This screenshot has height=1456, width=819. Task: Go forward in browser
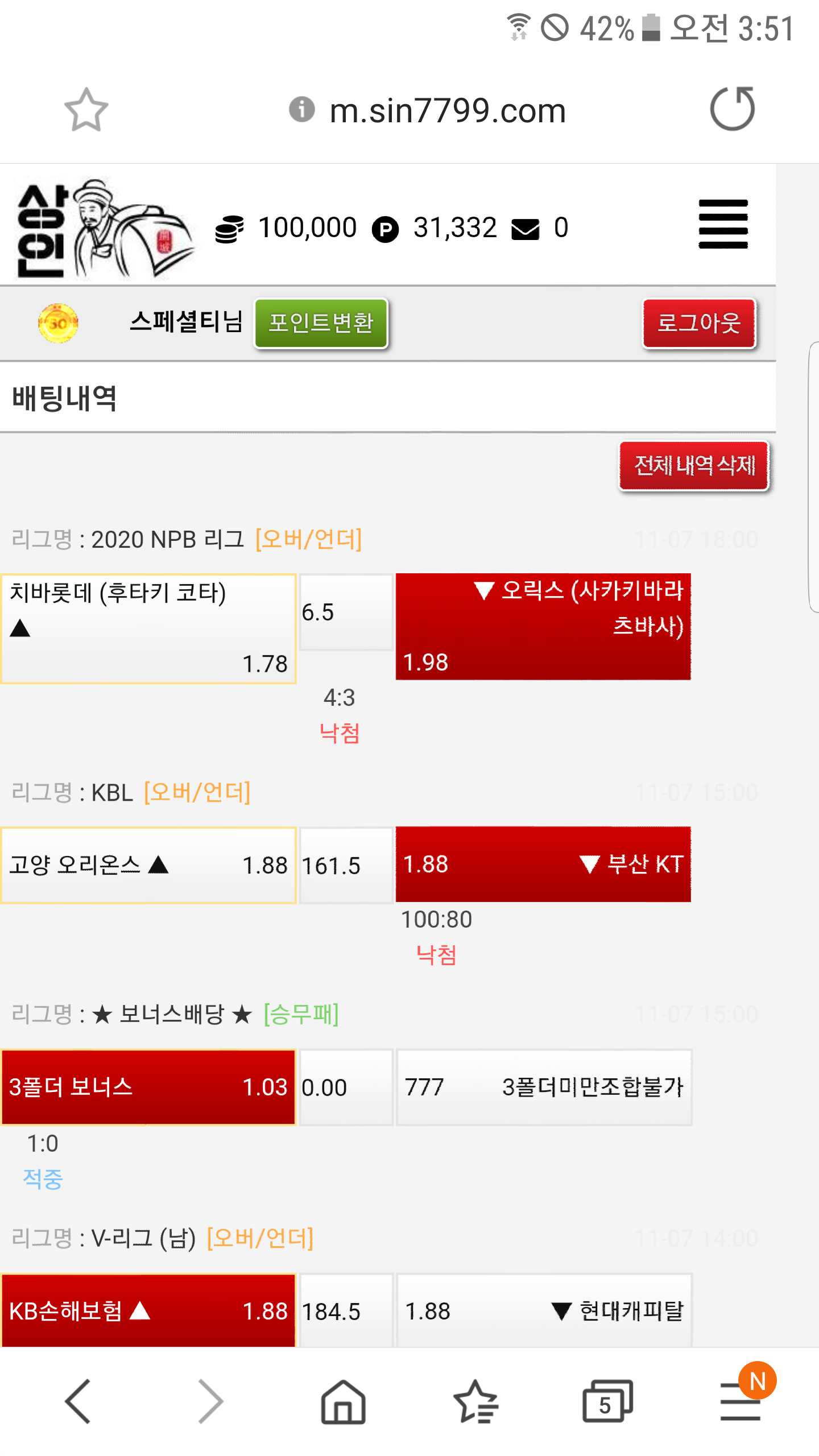coord(210,1401)
